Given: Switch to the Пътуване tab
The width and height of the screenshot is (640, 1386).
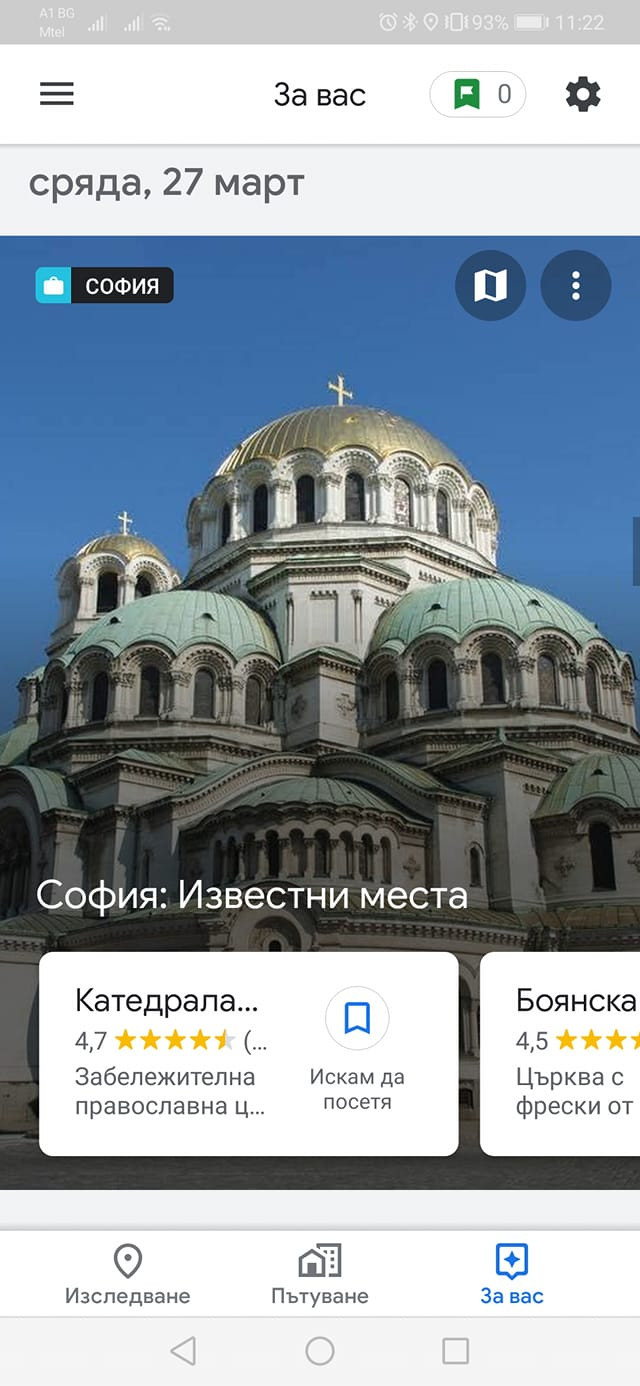Looking at the screenshot, I should (x=320, y=1275).
